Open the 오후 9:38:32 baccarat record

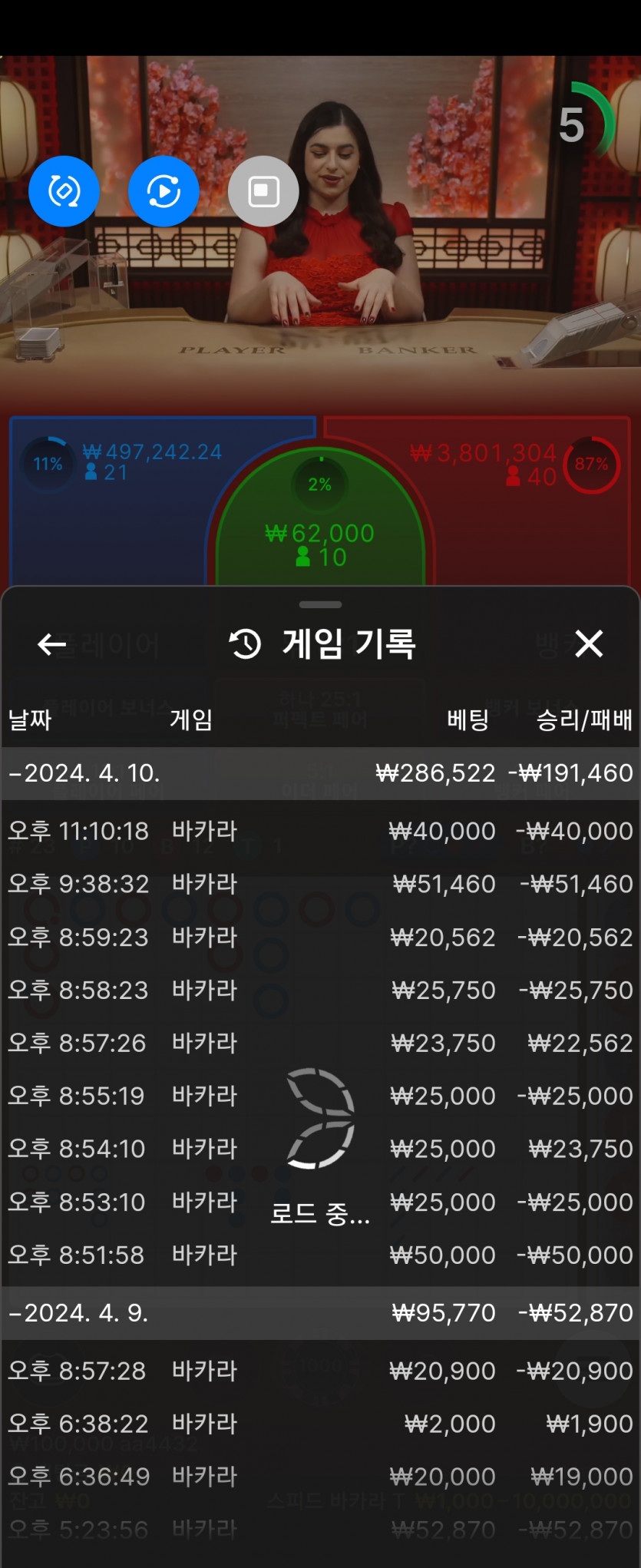pyautogui.click(x=320, y=884)
